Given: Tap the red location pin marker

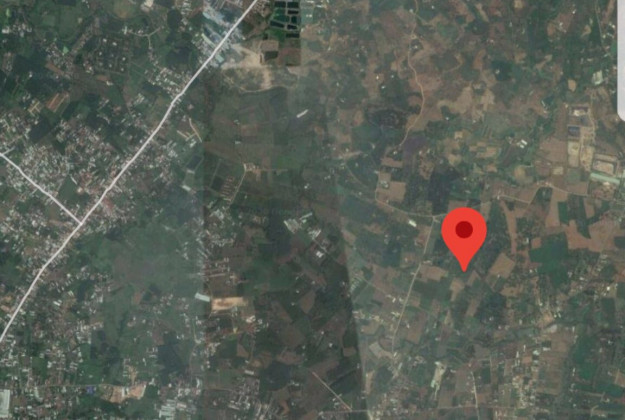Looking at the screenshot, I should [x=464, y=234].
